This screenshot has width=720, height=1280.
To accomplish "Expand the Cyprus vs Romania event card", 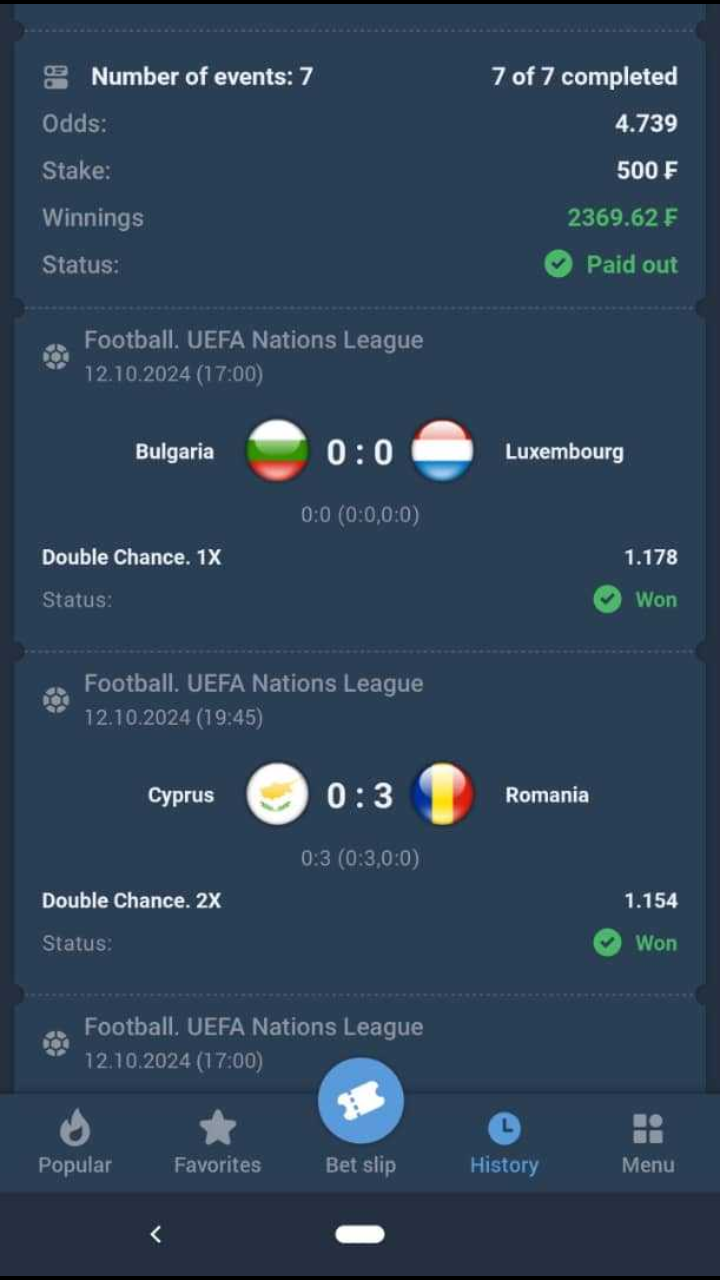I will [360, 795].
